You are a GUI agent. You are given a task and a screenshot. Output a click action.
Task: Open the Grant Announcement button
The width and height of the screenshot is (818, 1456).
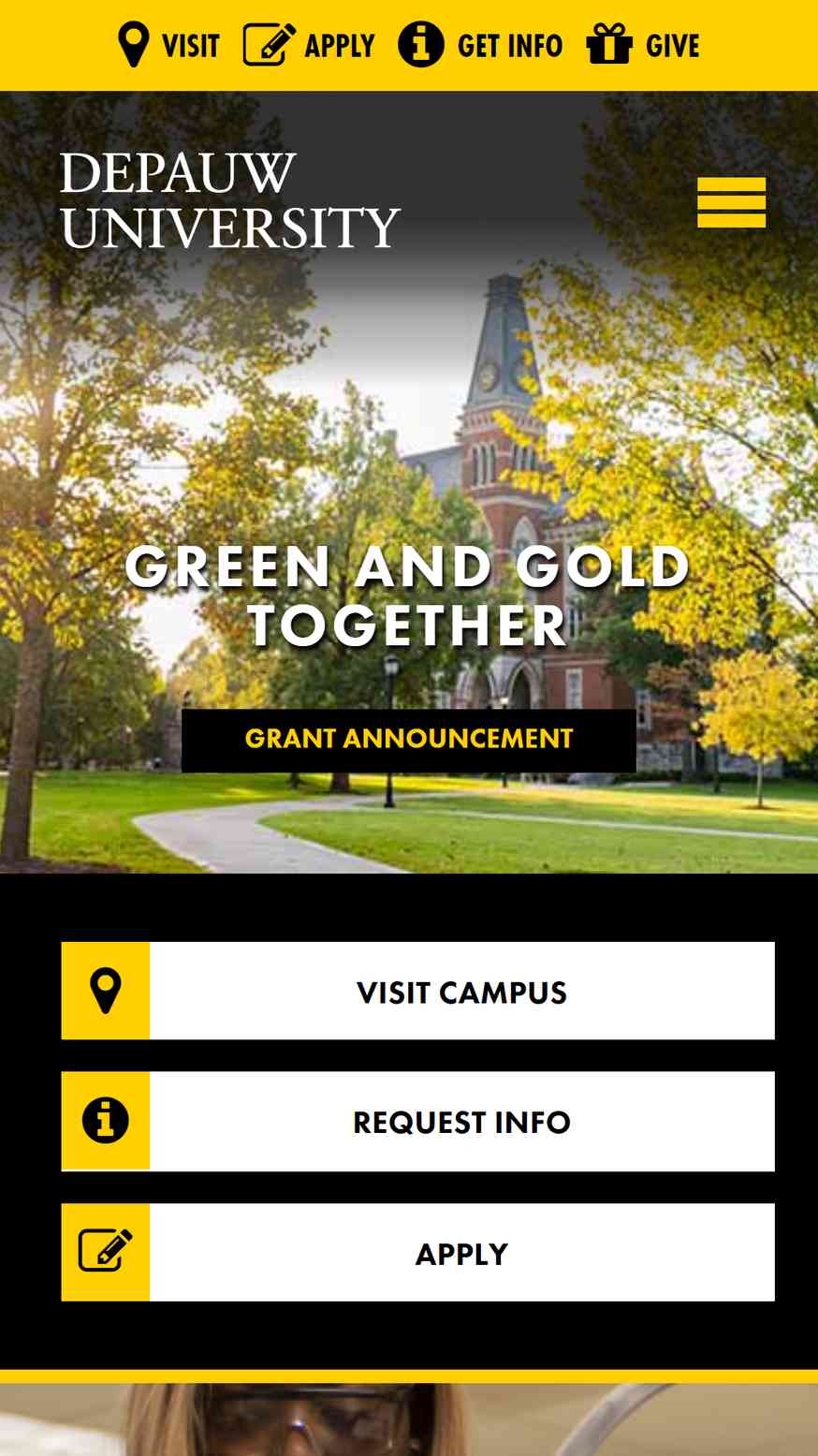point(409,740)
